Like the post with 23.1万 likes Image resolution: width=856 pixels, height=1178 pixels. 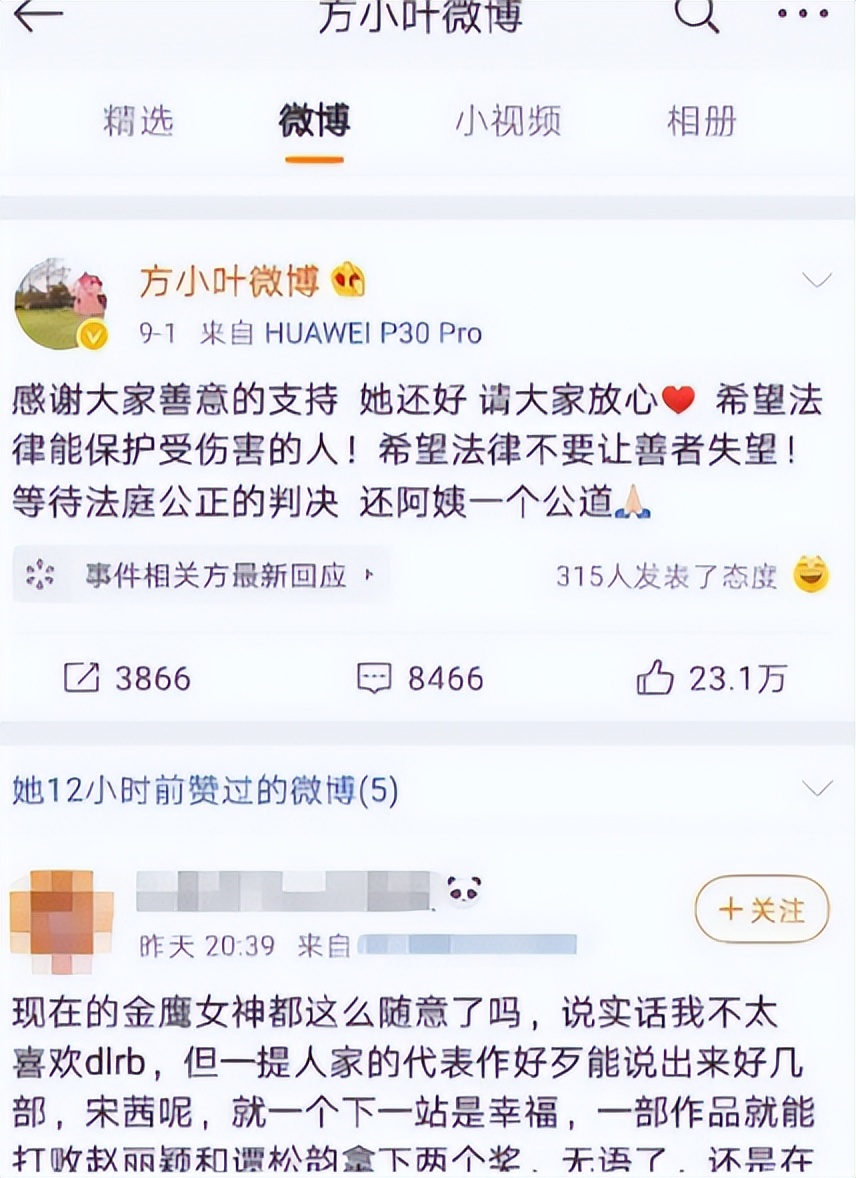(711, 679)
